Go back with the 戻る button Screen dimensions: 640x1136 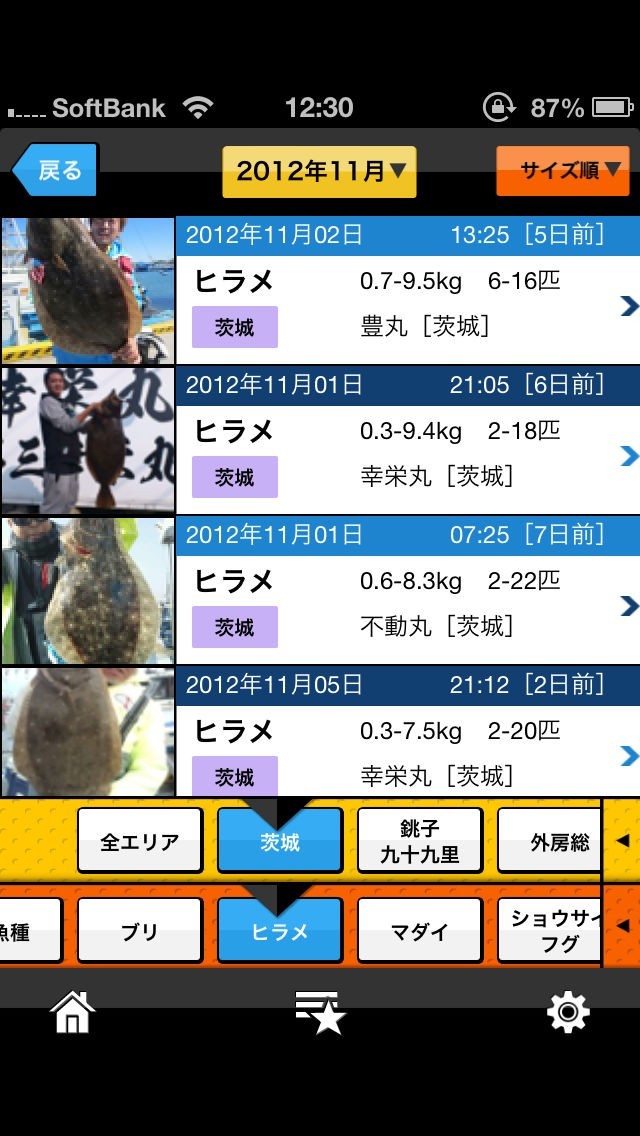pos(55,170)
